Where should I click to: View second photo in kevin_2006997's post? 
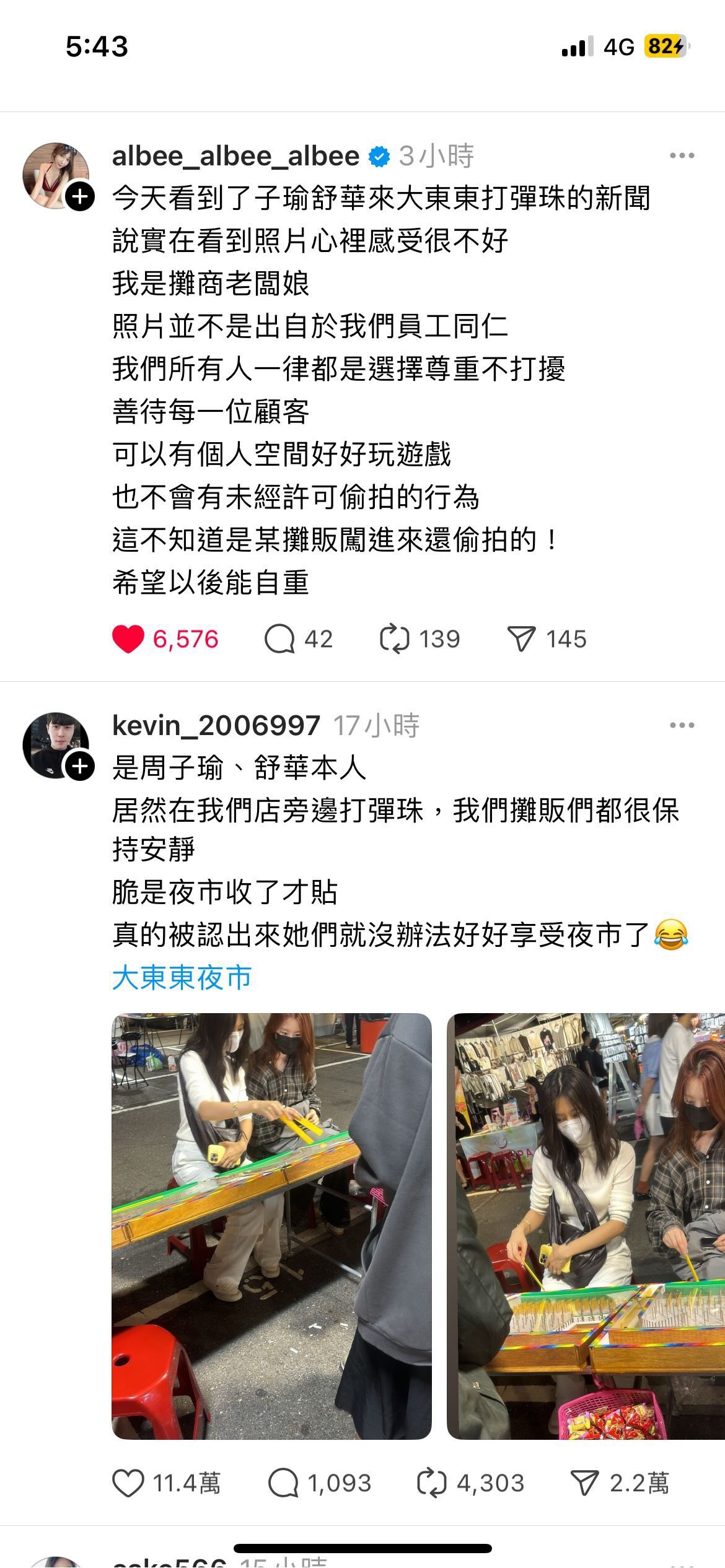tap(586, 1226)
